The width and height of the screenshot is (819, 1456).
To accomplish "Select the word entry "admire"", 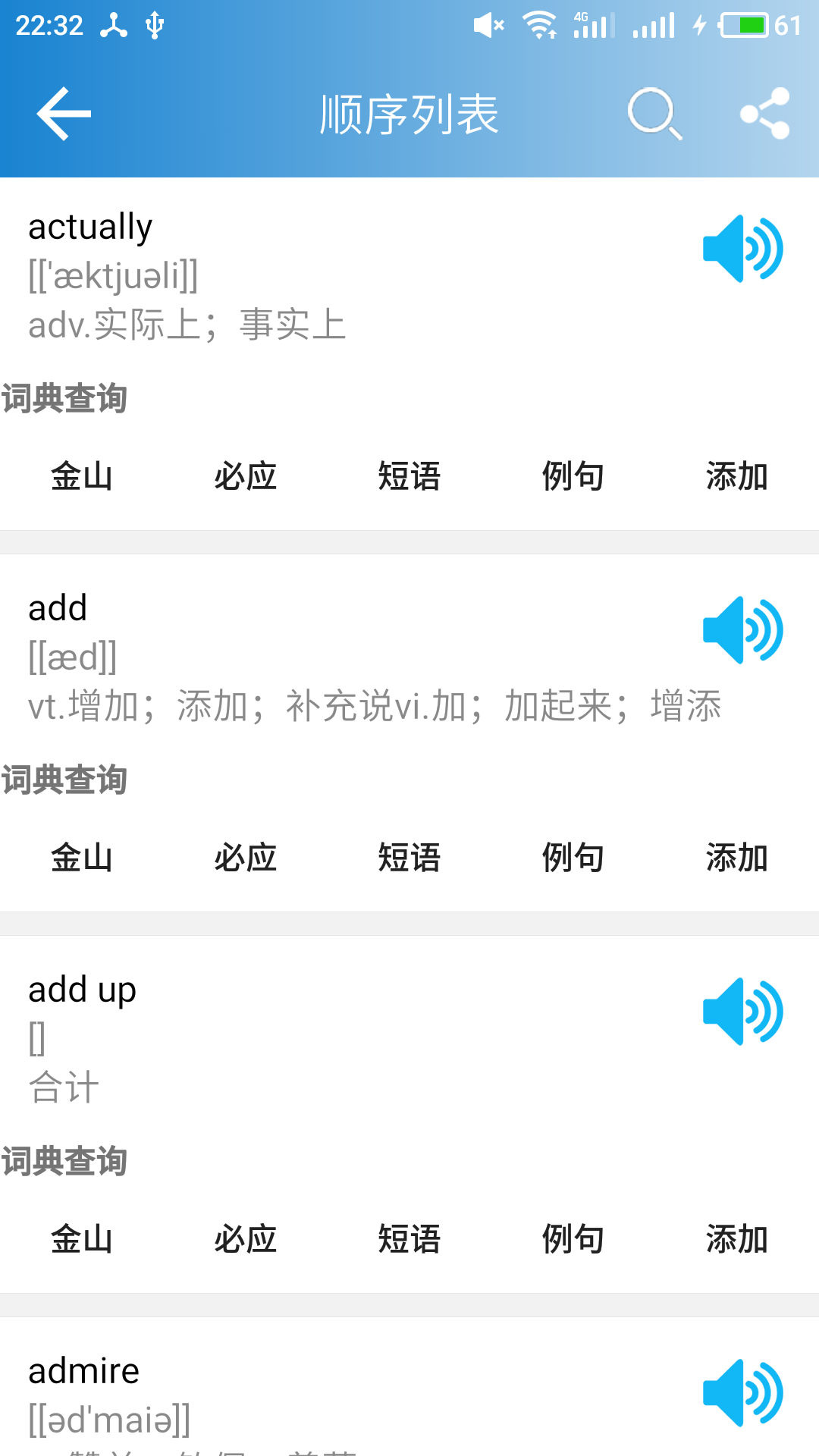I will click(x=83, y=1369).
